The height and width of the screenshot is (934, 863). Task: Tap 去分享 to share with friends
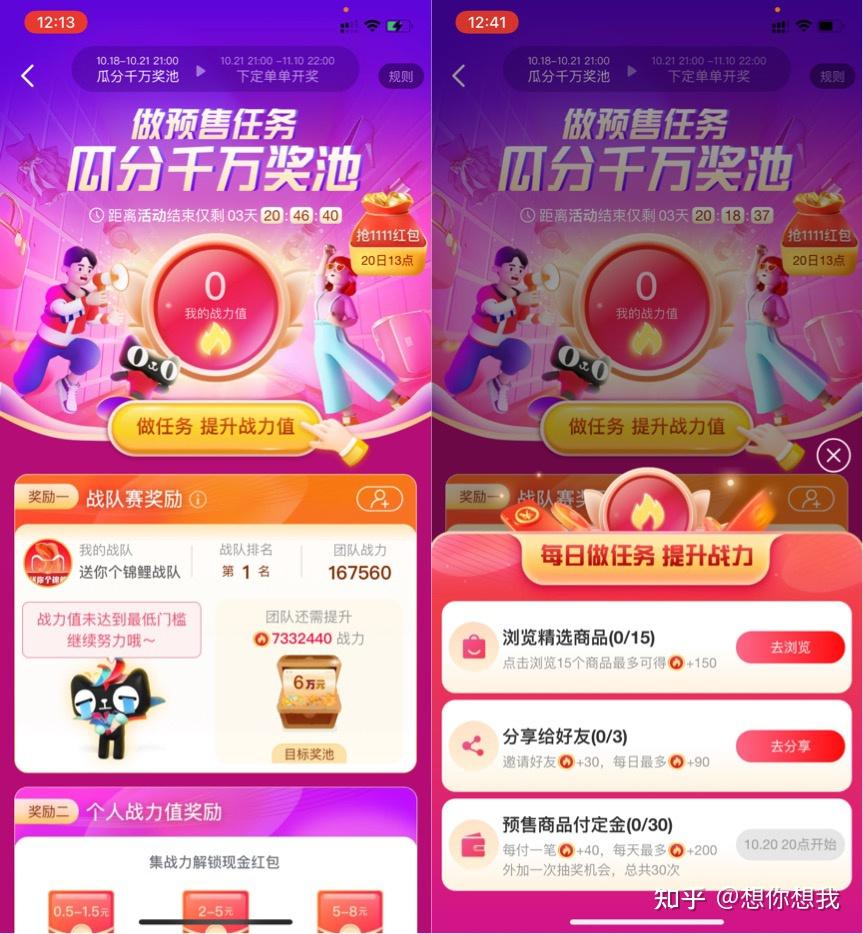pyautogui.click(x=789, y=747)
